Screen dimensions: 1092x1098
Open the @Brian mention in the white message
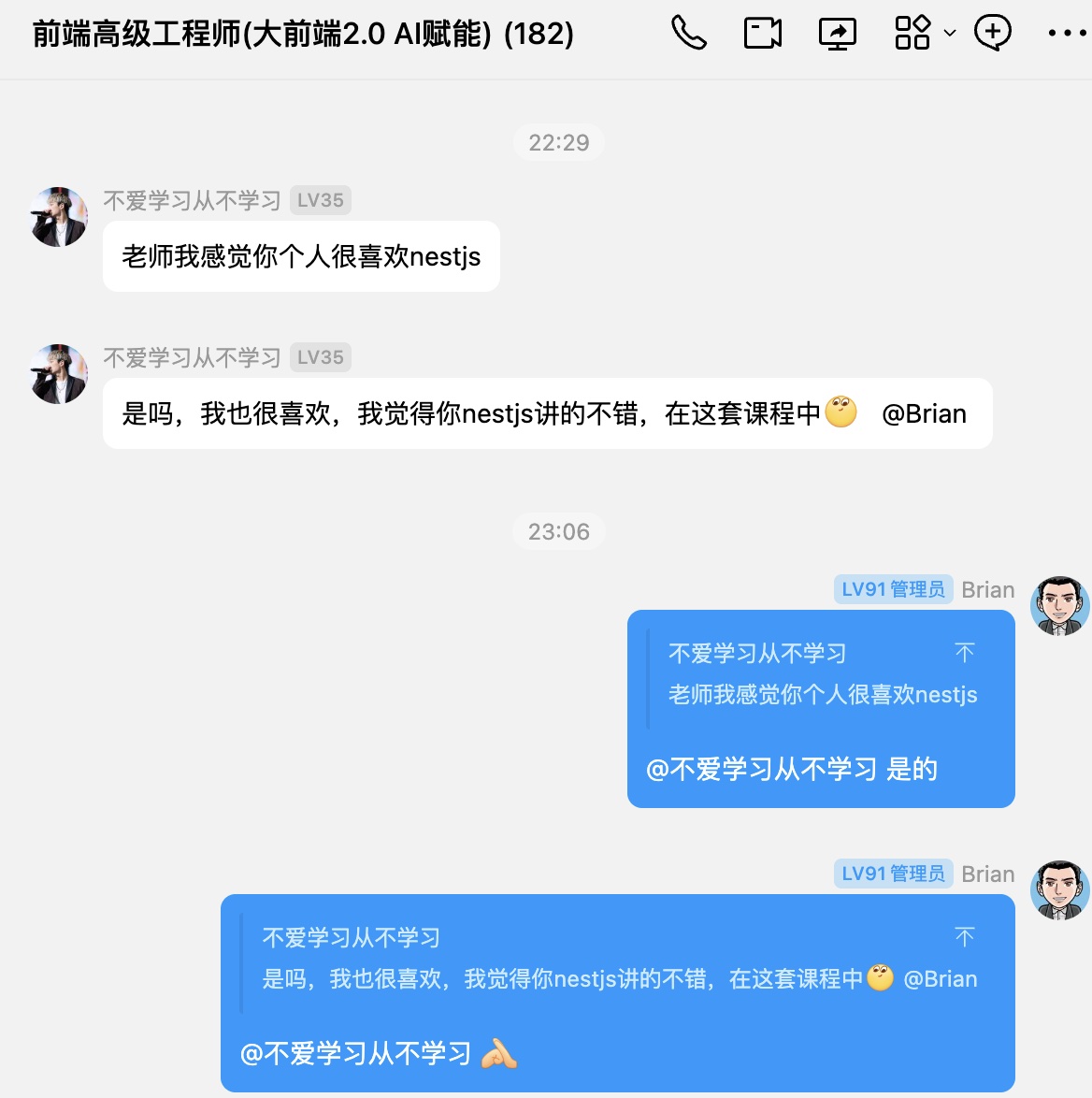point(924,413)
